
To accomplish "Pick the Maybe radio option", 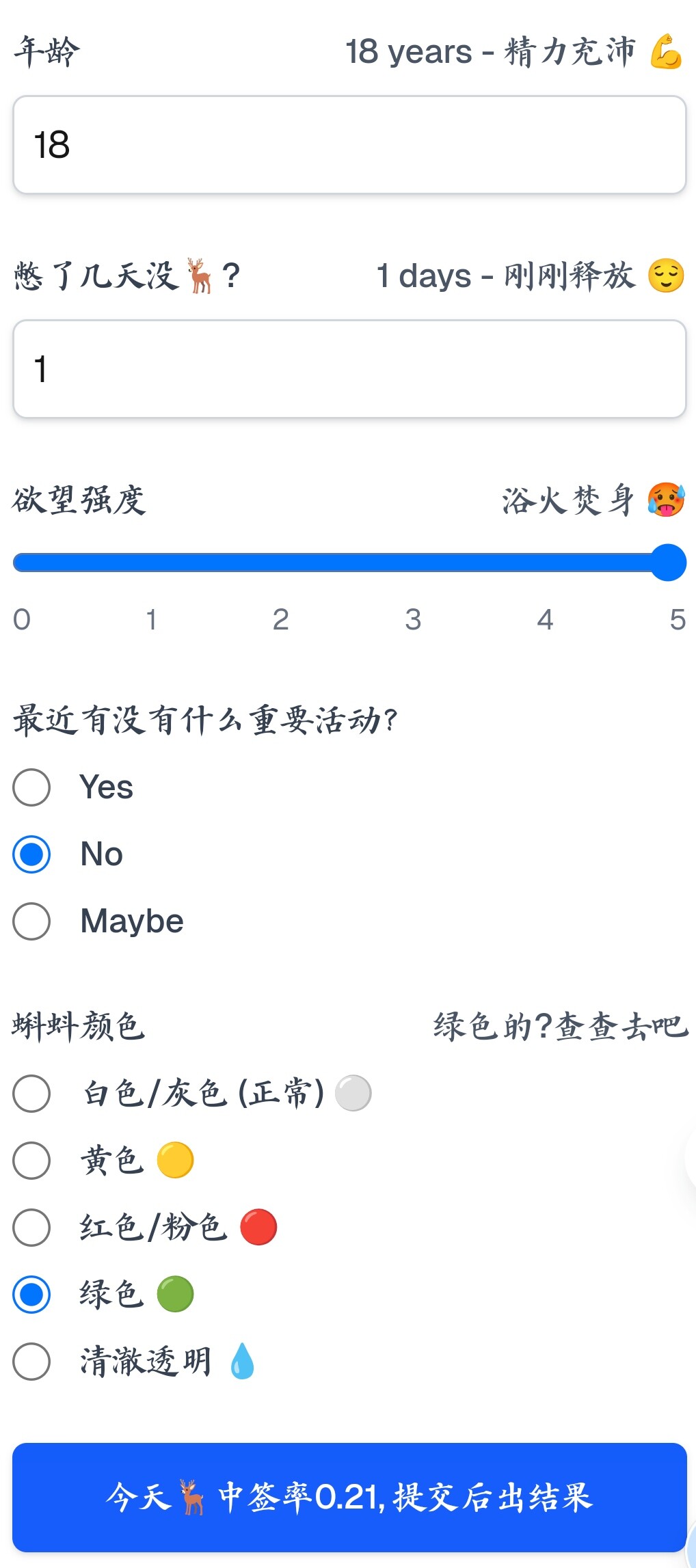I will (x=31, y=921).
